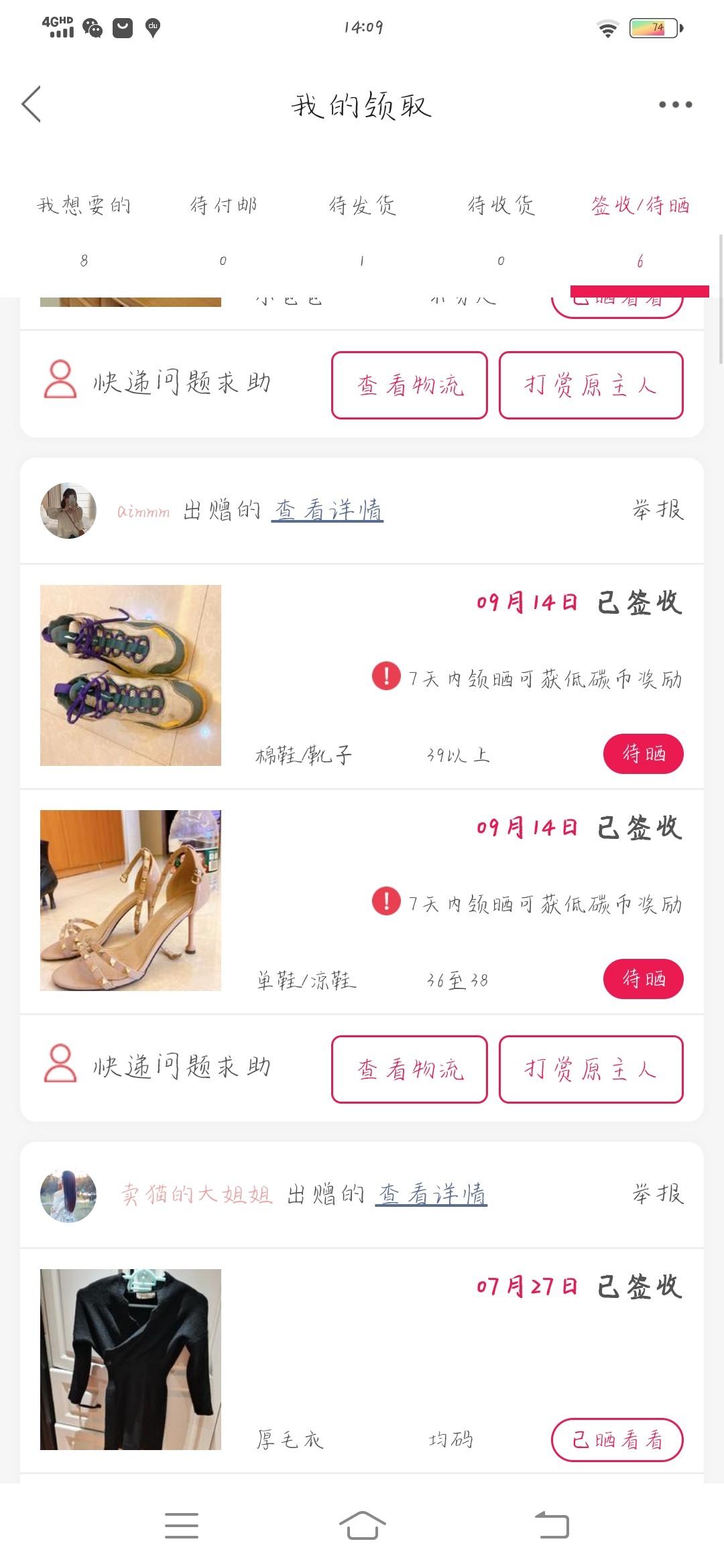Report Aimmm's gift via 举报
The image size is (724, 1568).
point(658,511)
